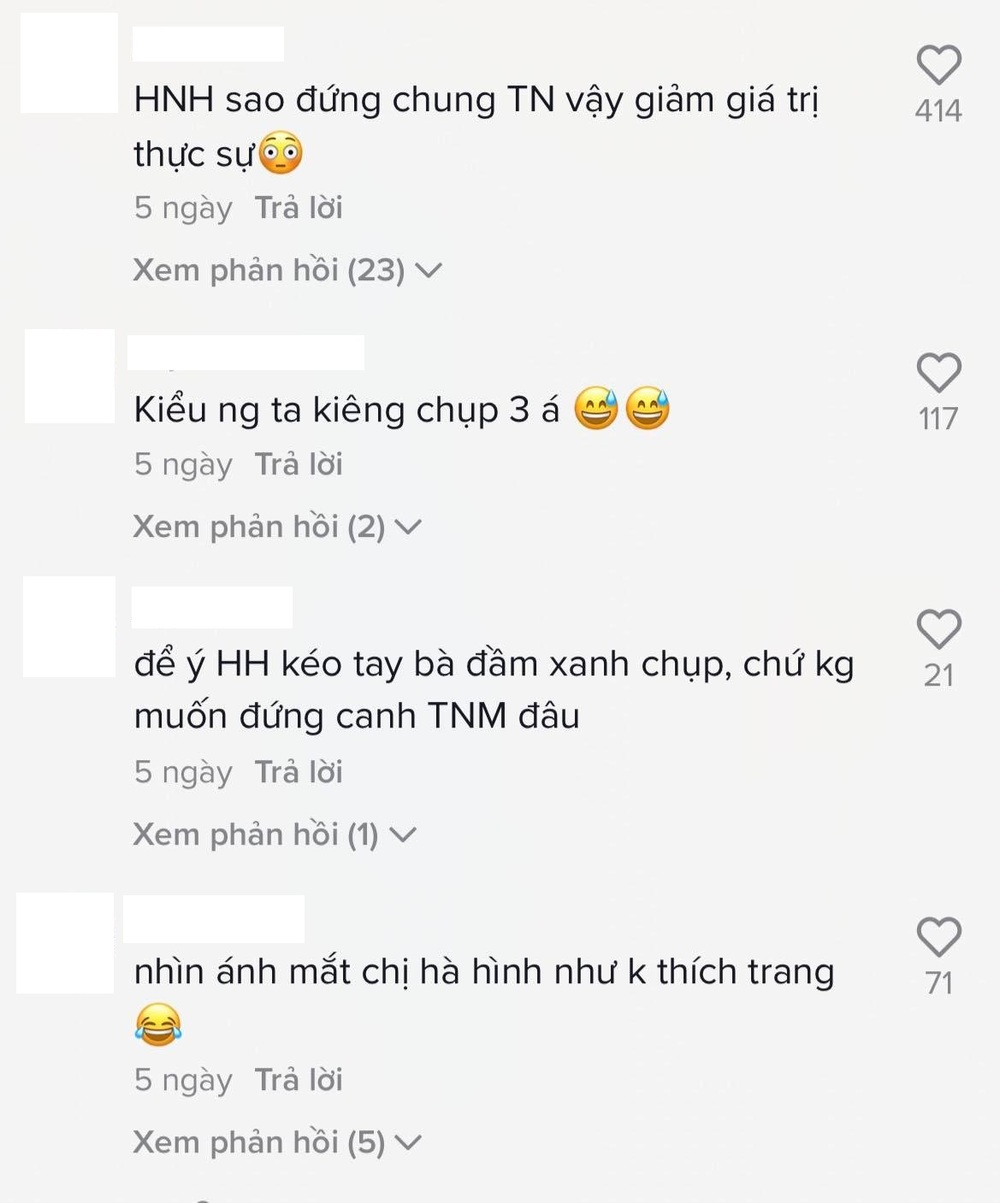
Task: Reply to the HNH giảm giá trị comment
Action: point(298,208)
